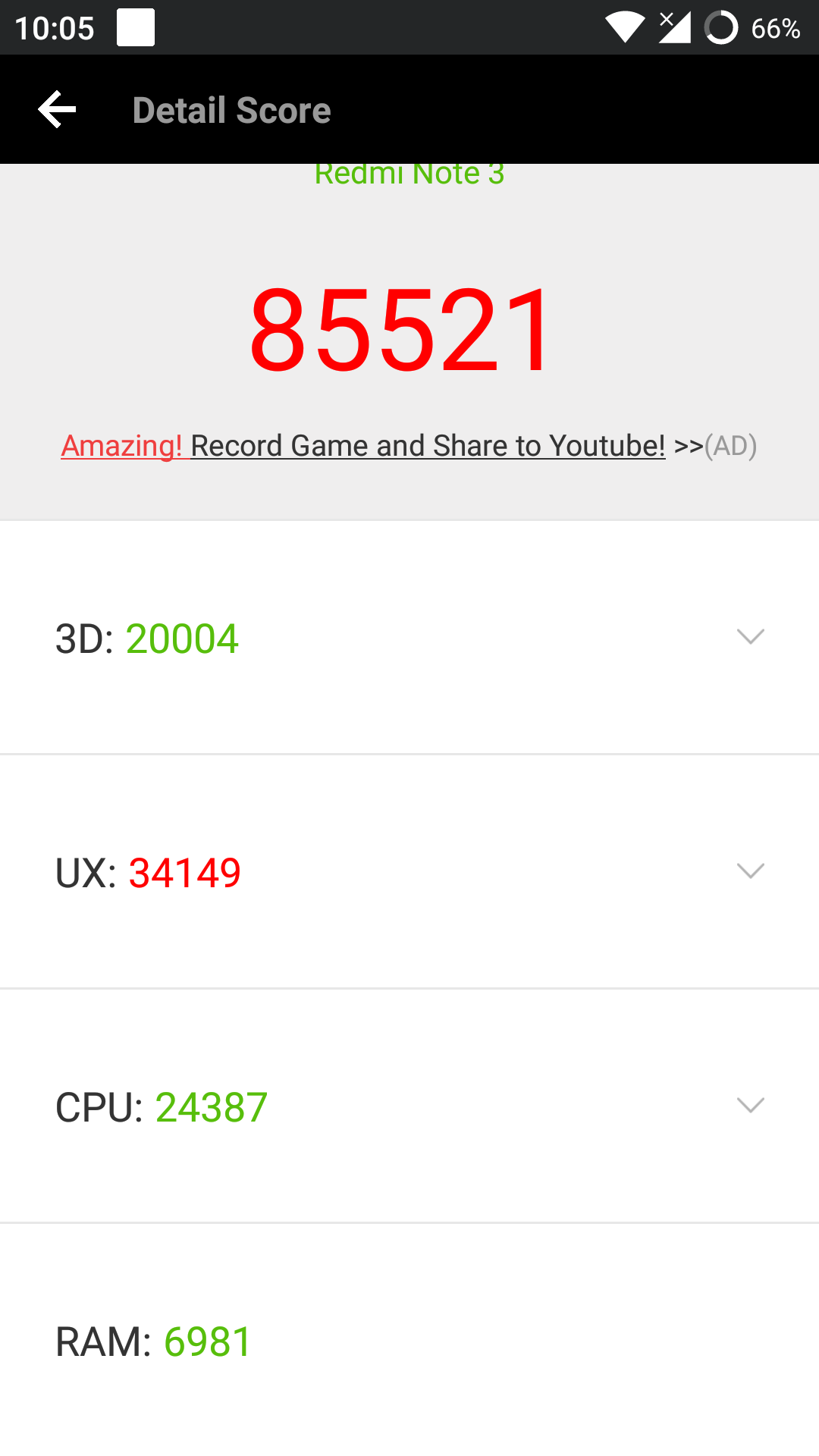This screenshot has height=1456, width=819.
Task: Tap the Detail Score title
Action: click(x=232, y=109)
